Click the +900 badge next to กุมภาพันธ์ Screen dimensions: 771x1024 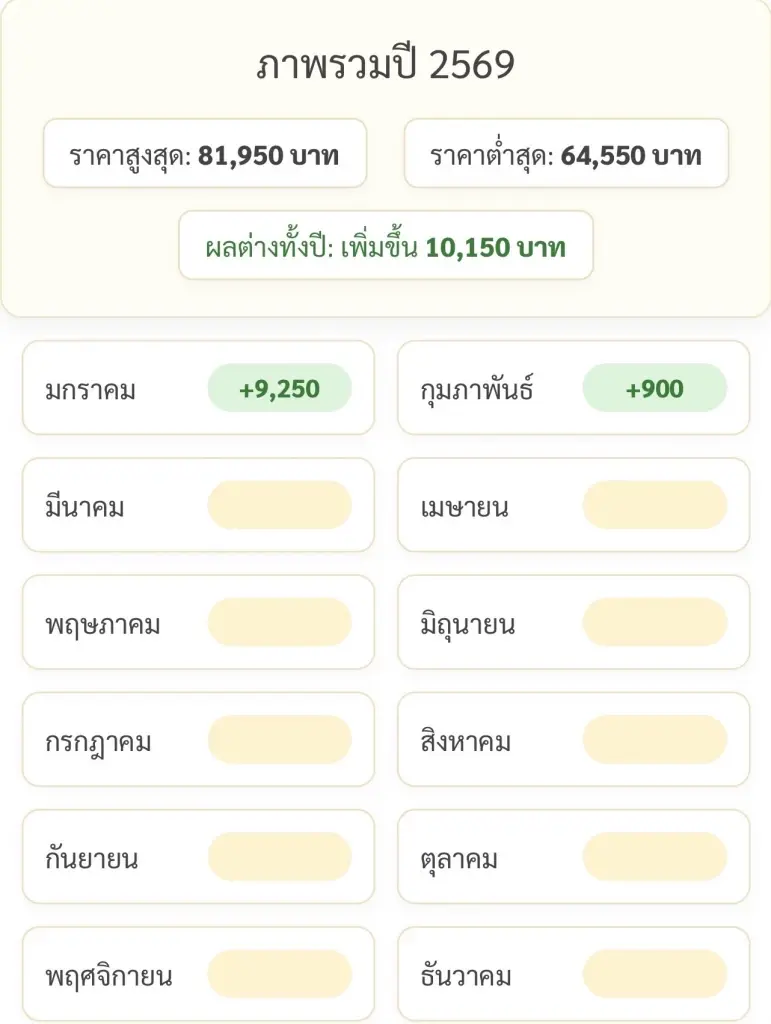pyautogui.click(x=656, y=388)
